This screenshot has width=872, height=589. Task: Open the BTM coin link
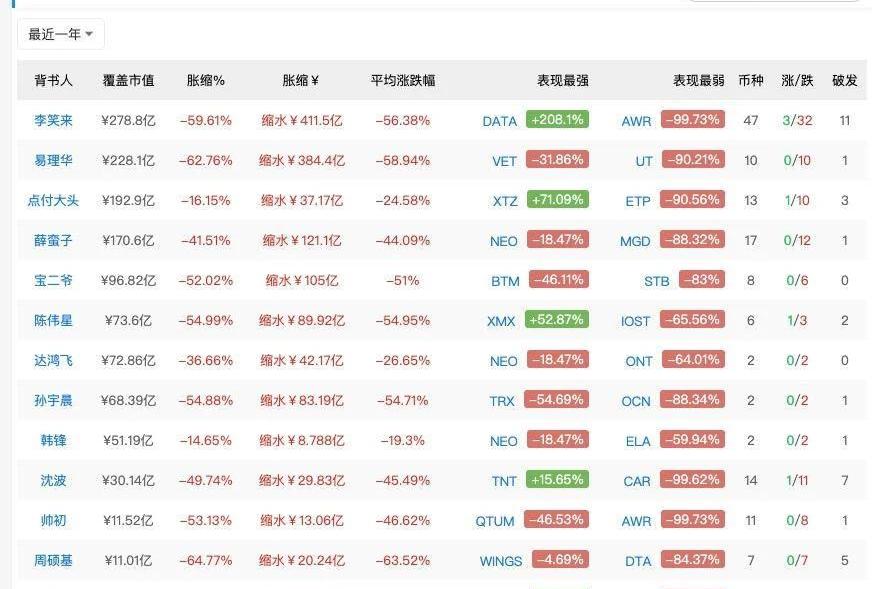(504, 281)
